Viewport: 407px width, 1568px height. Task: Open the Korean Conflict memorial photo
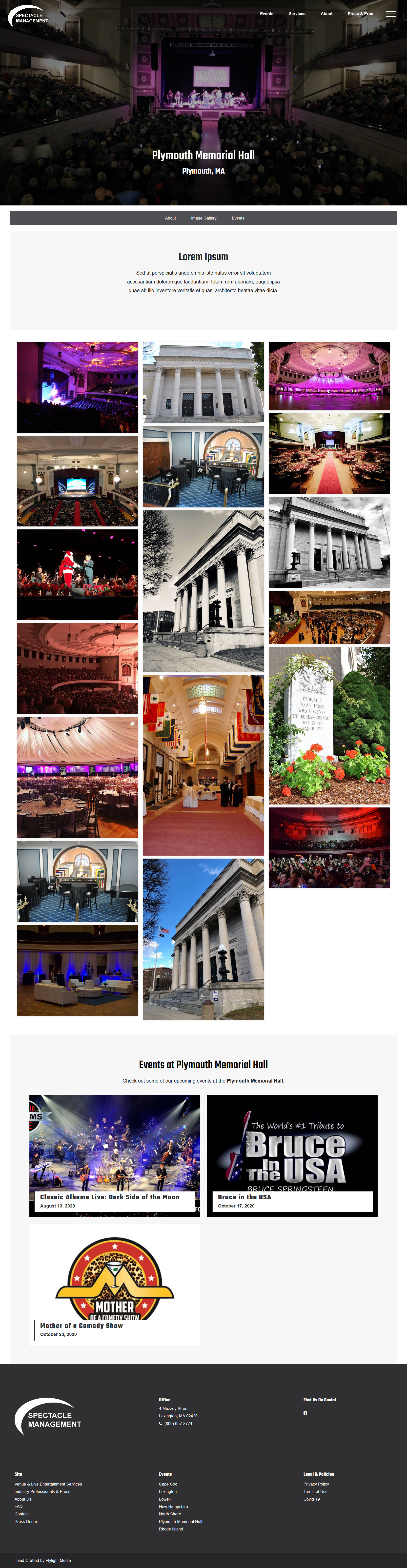point(329,725)
